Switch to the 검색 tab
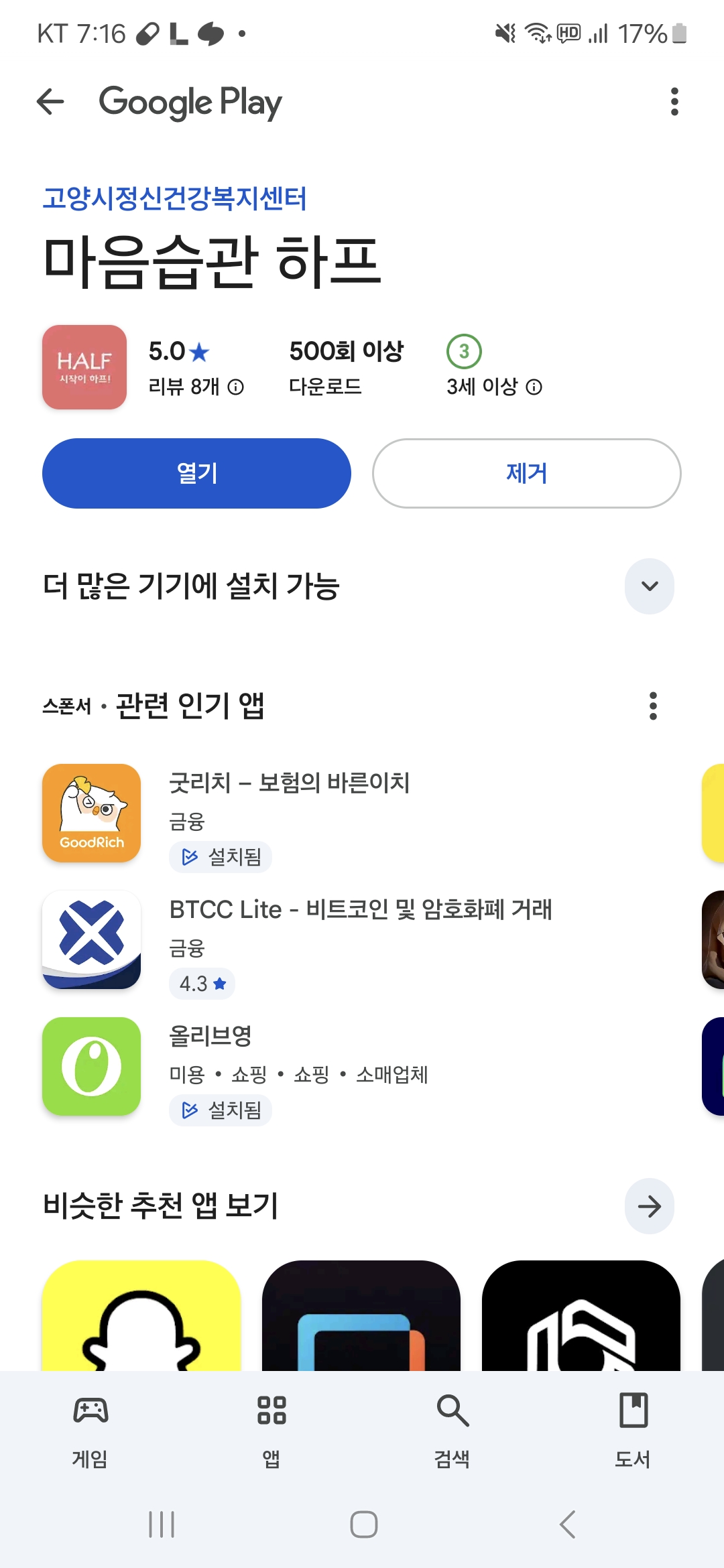 [452, 1429]
